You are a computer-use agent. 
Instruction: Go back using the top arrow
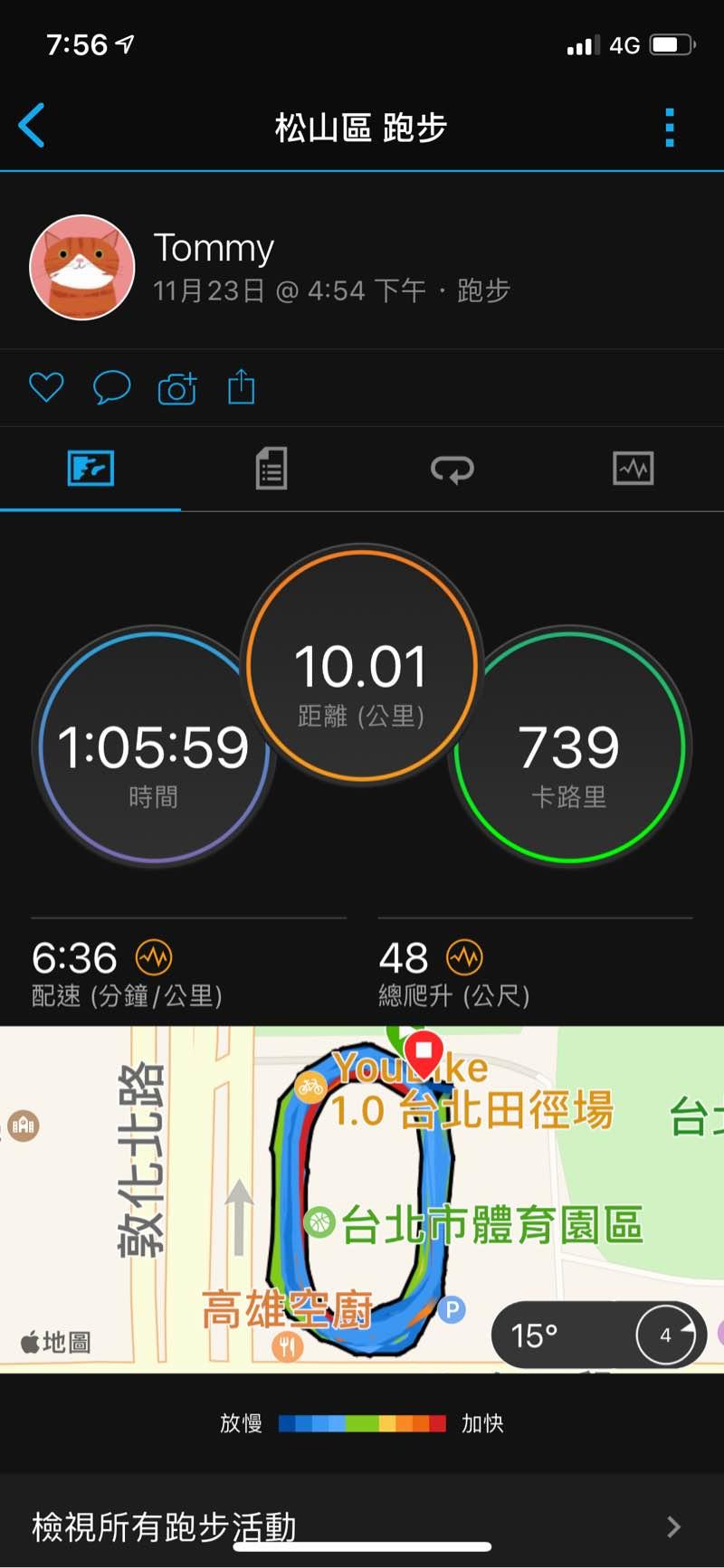tap(32, 126)
